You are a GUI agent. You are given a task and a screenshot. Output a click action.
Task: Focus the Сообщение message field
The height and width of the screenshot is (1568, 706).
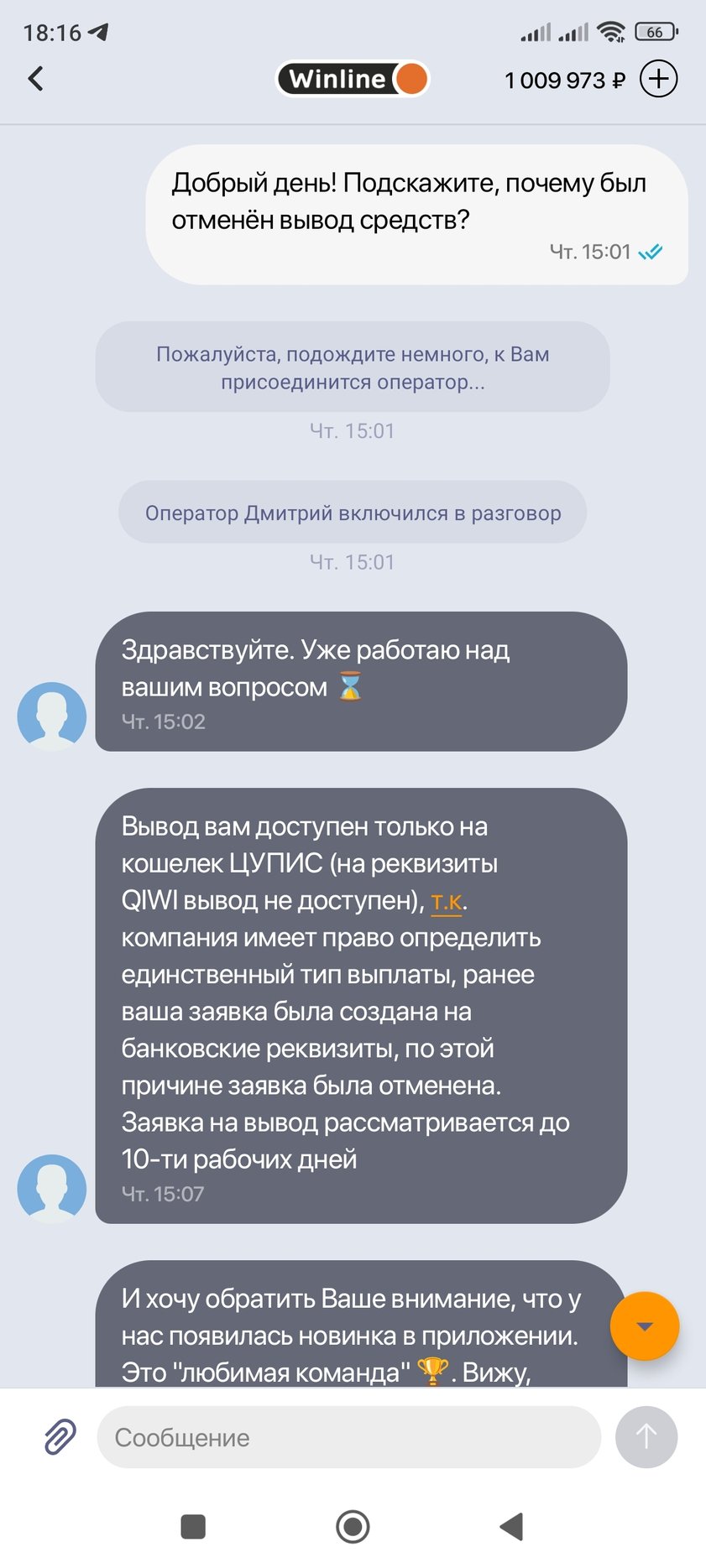[348, 1437]
